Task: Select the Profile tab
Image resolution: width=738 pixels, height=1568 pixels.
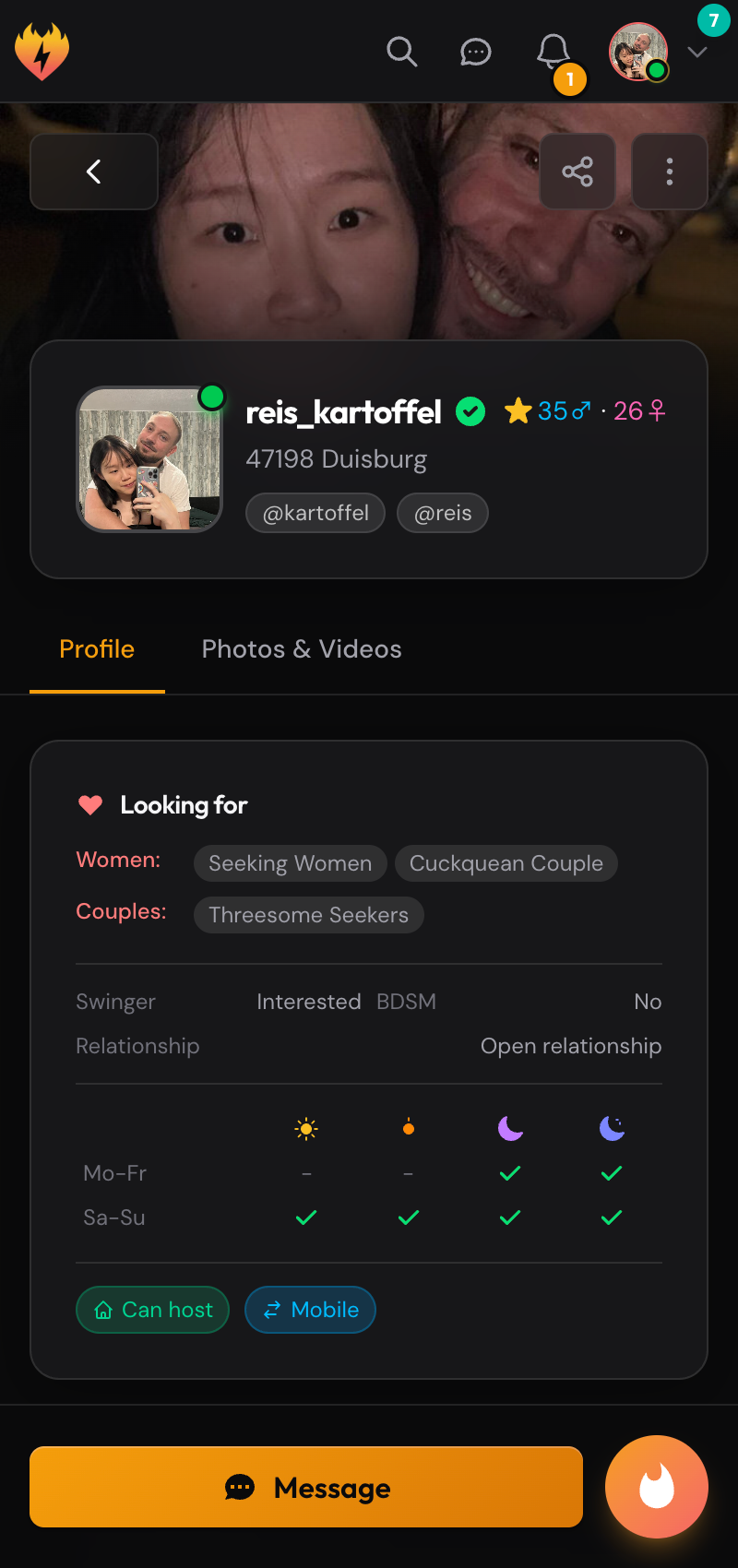Action: click(x=97, y=649)
